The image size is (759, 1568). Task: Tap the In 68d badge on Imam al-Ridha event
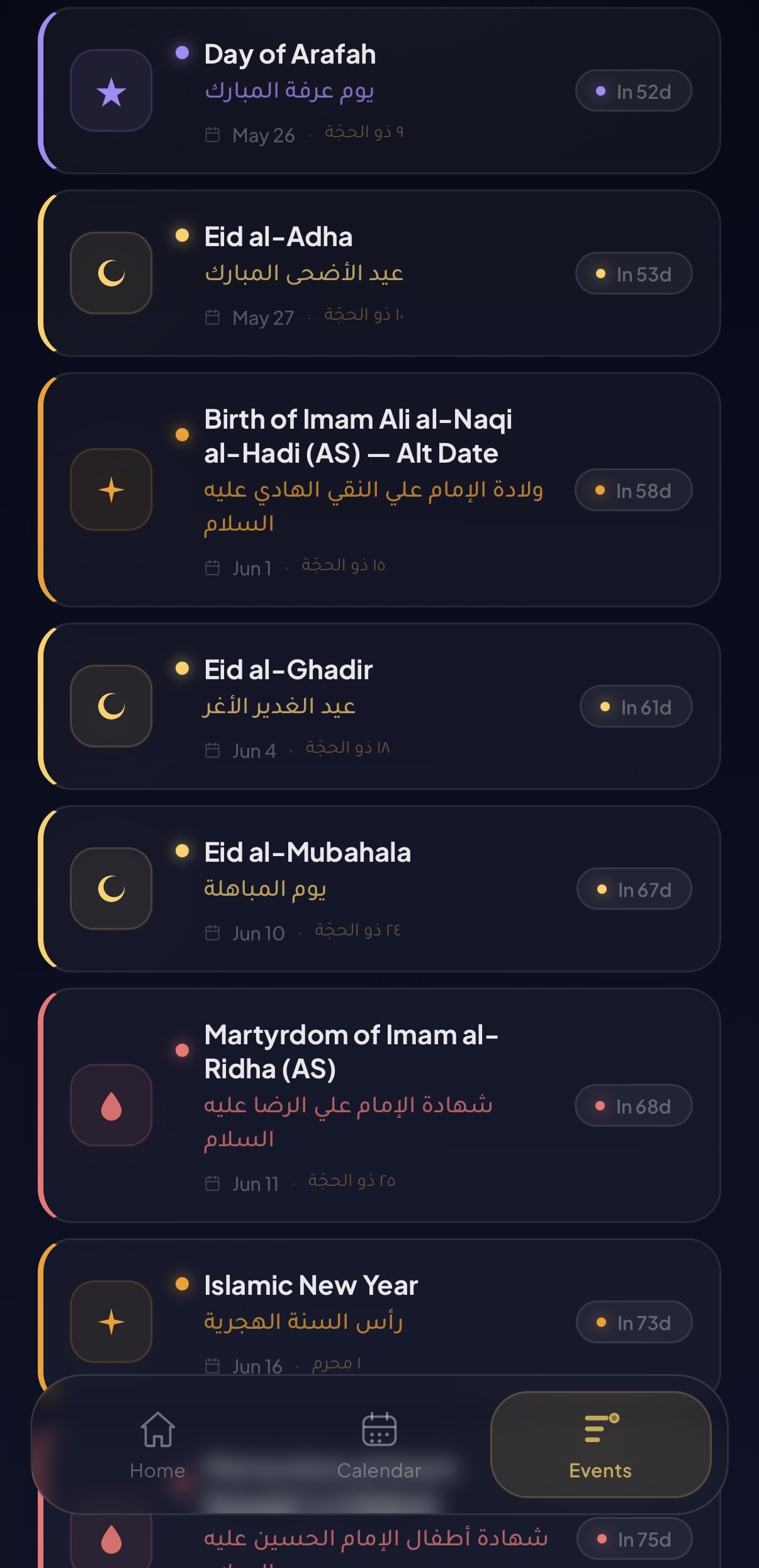(x=633, y=1106)
